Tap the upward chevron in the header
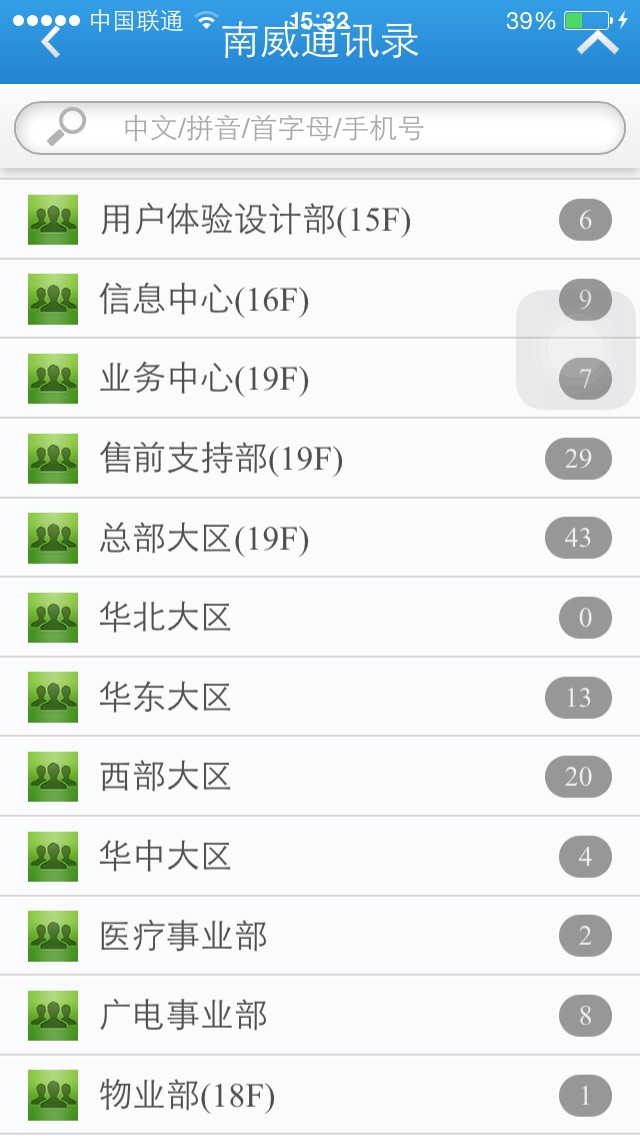Viewport: 640px width, 1136px height. pos(598,42)
